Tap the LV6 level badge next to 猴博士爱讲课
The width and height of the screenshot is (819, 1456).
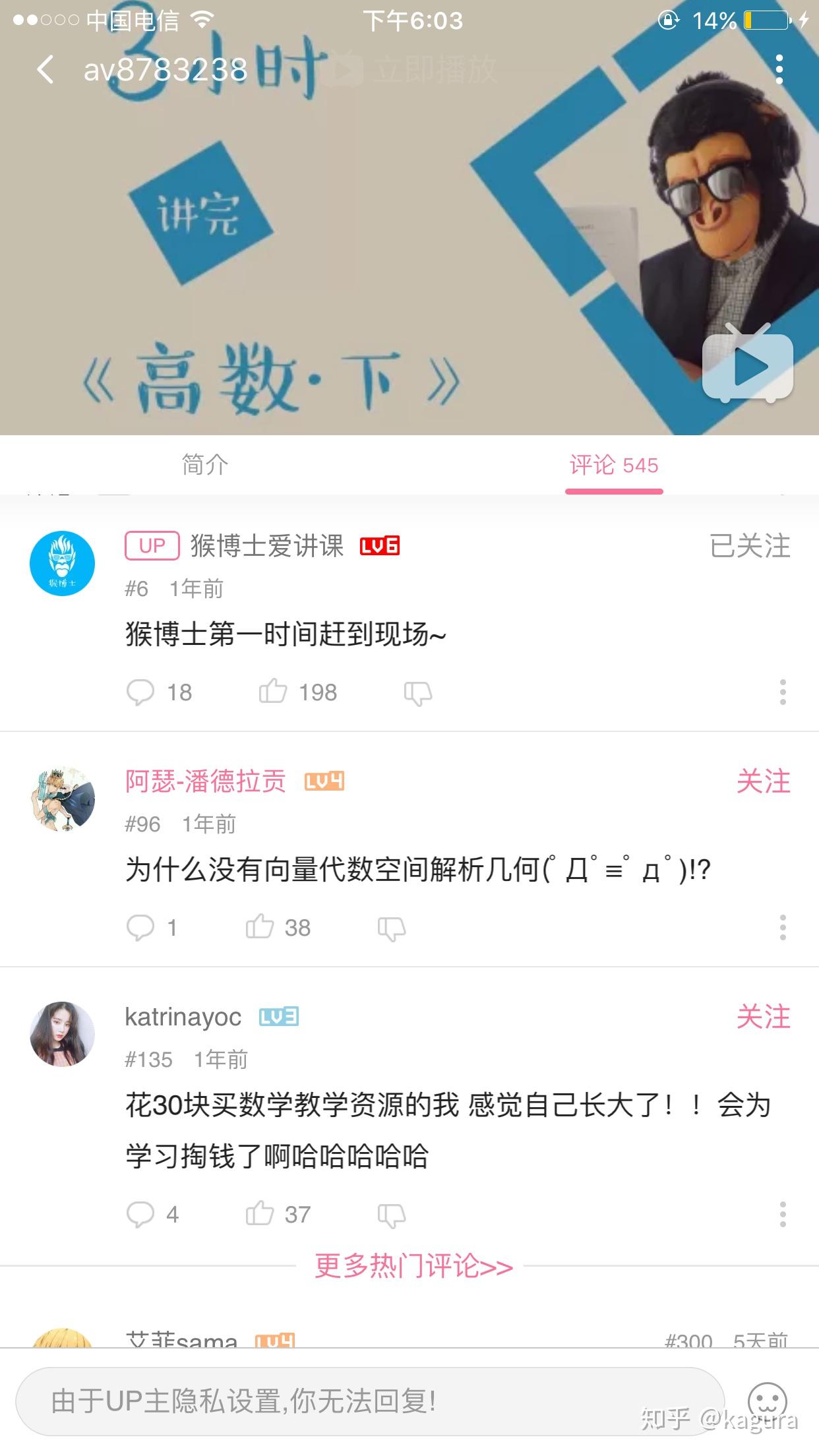379,546
